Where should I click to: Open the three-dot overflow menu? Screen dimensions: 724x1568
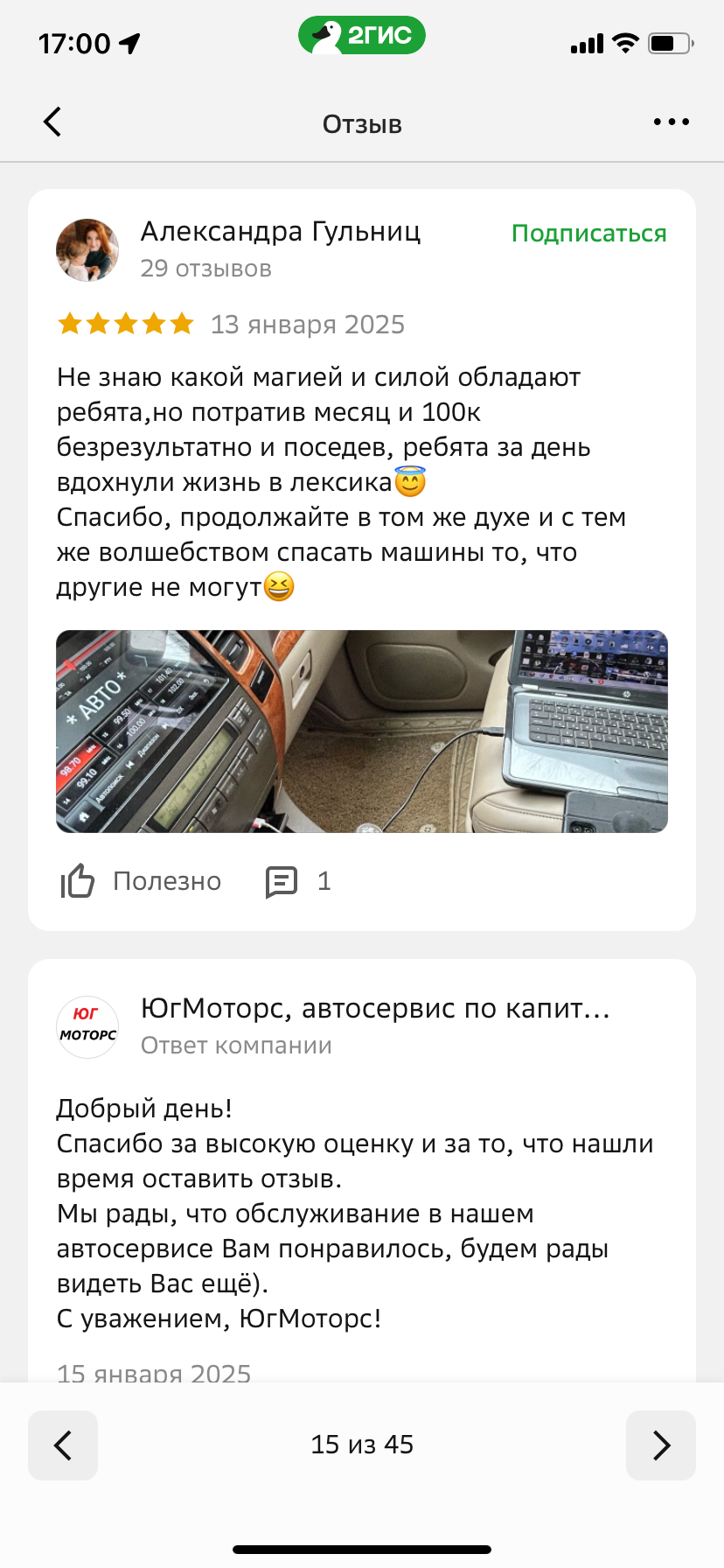click(x=671, y=122)
